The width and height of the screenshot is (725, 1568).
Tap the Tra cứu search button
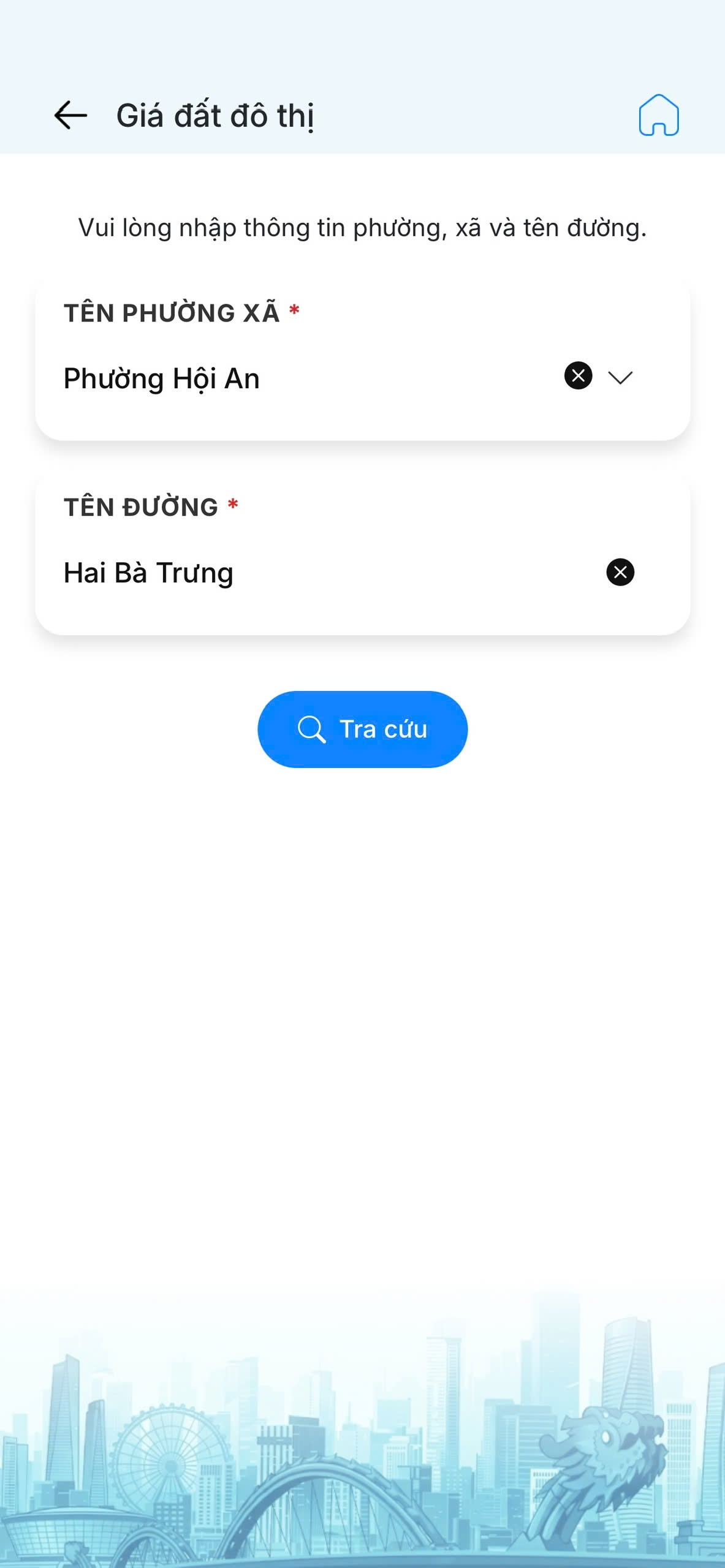pos(362,729)
